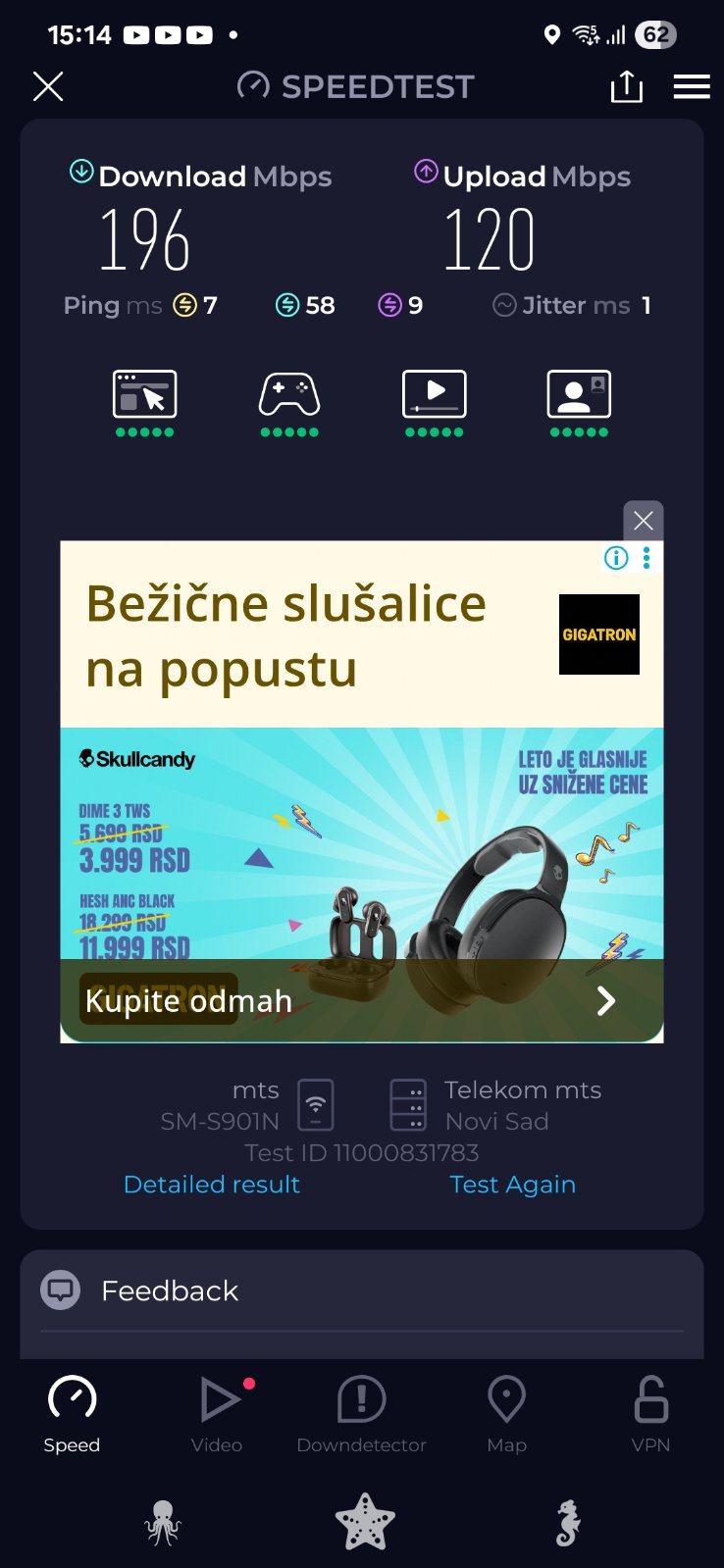The height and width of the screenshot is (1568, 724).
Task: Share the speed test result
Action: click(626, 87)
